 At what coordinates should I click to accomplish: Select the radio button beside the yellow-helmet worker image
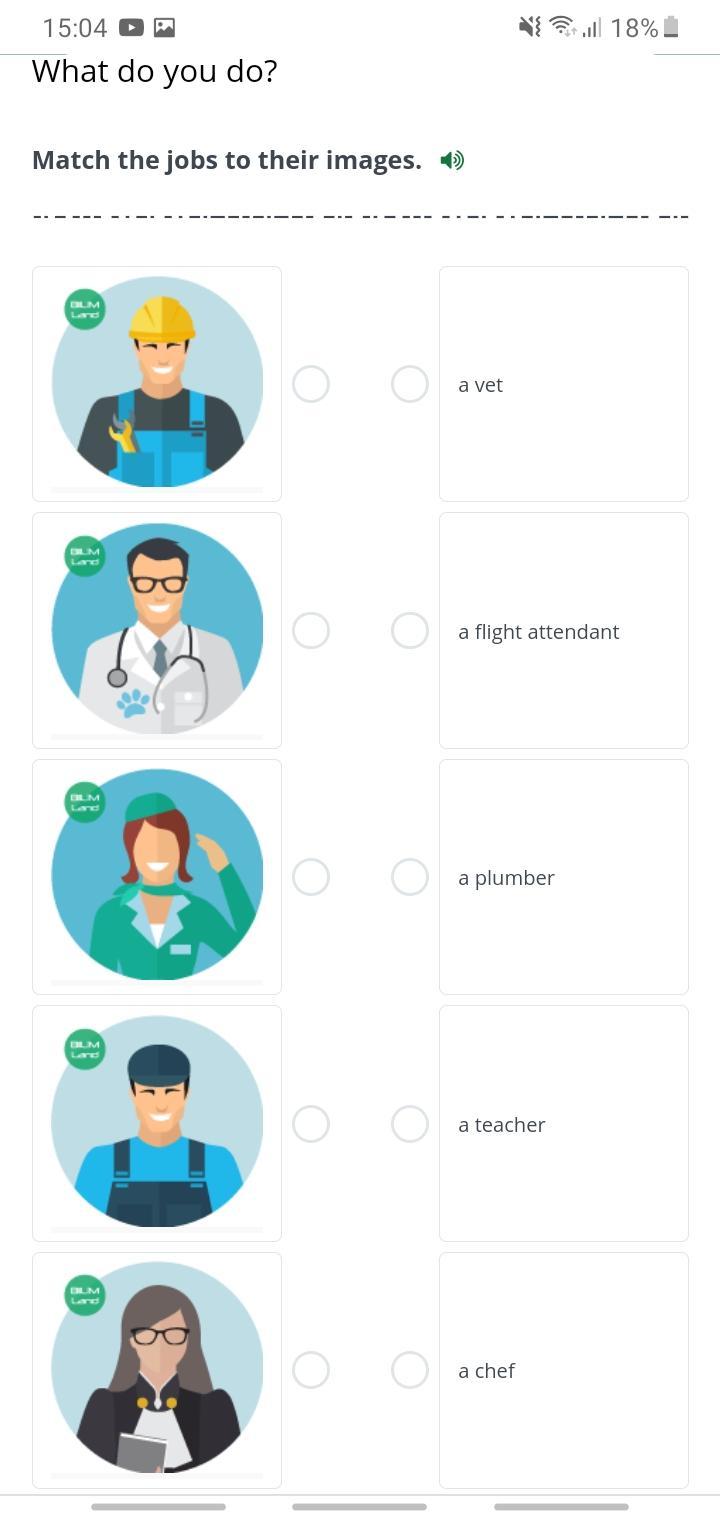[x=311, y=384]
